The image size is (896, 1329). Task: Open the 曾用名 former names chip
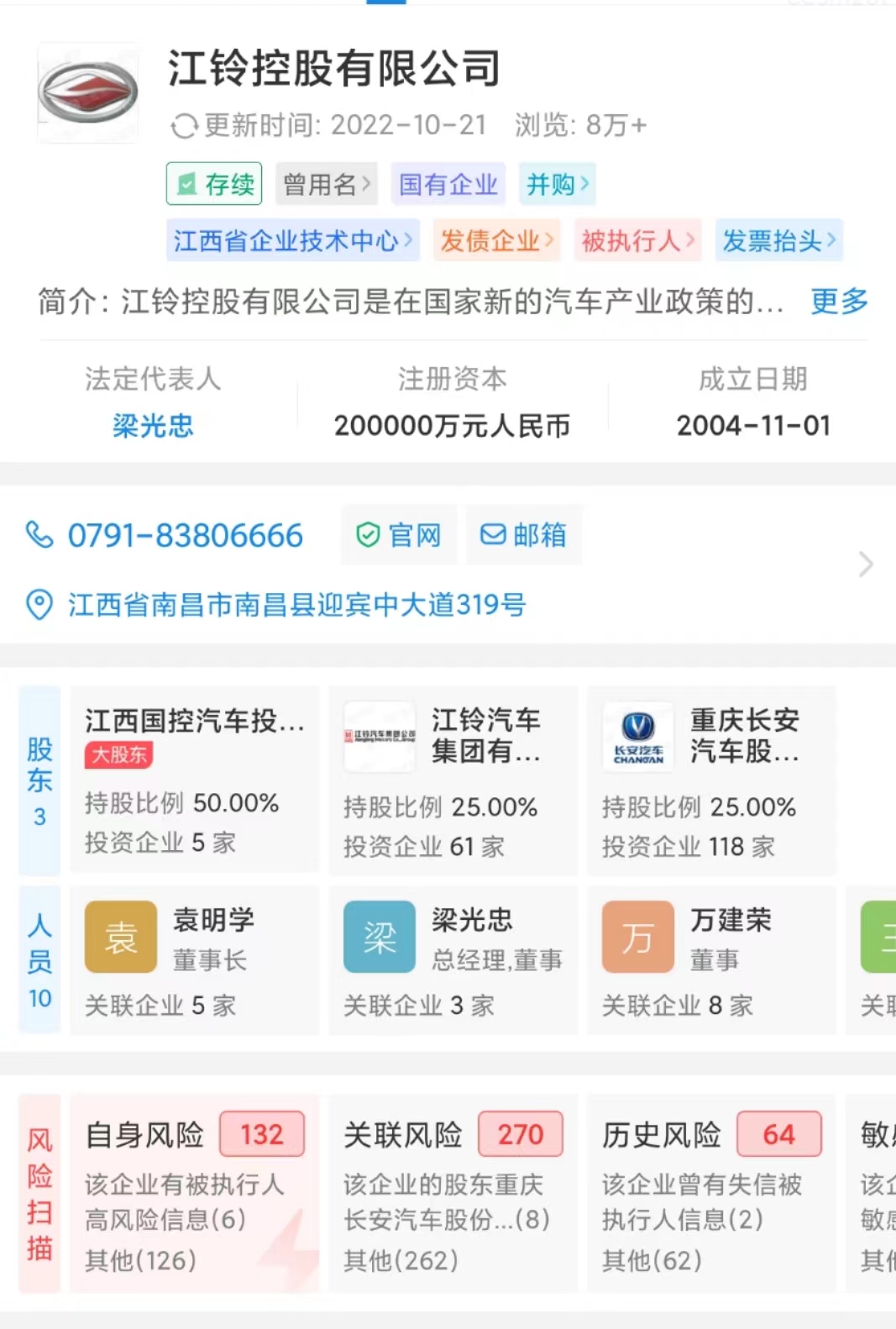[326, 184]
